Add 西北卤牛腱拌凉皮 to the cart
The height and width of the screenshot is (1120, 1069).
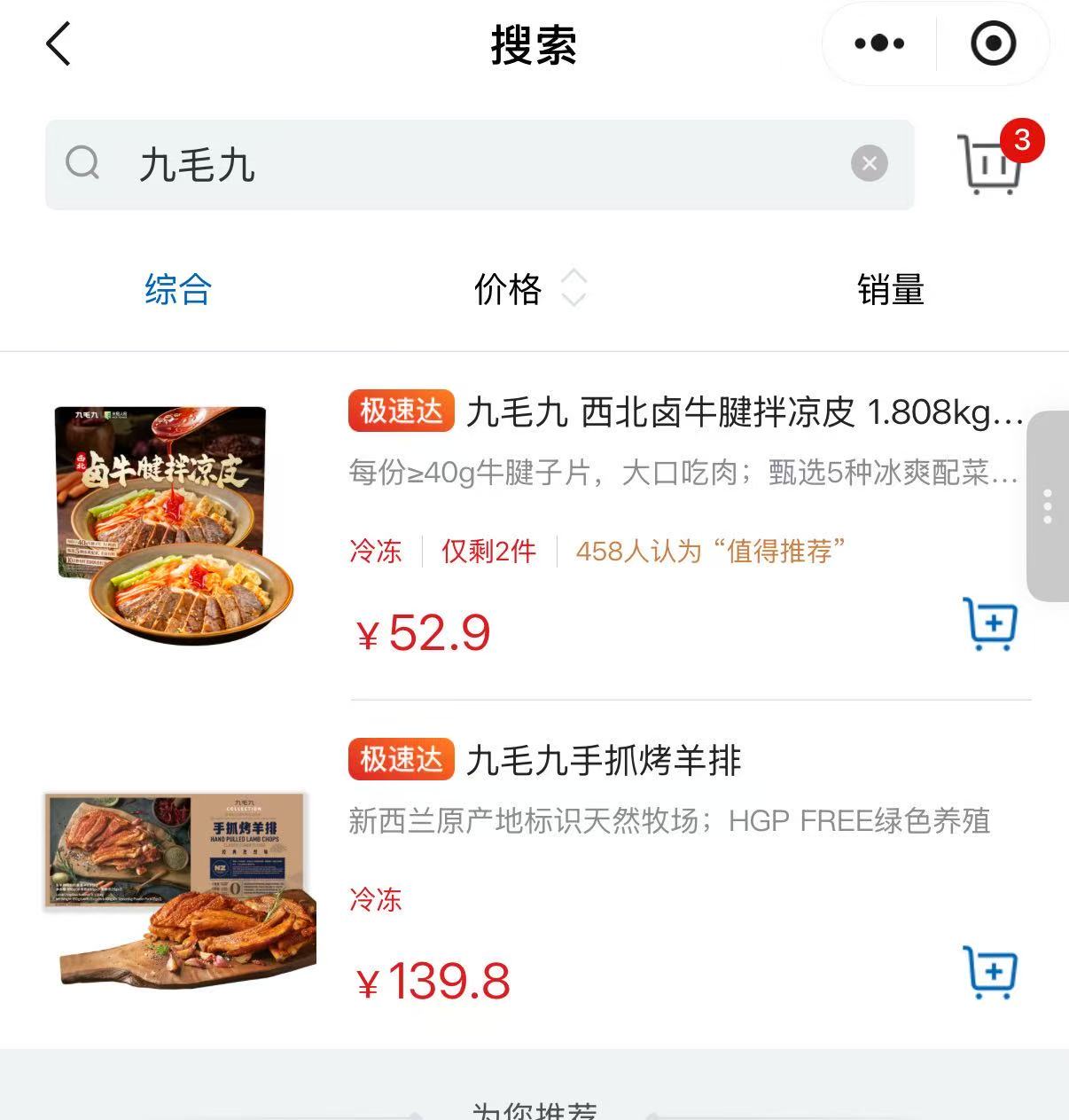coord(989,625)
